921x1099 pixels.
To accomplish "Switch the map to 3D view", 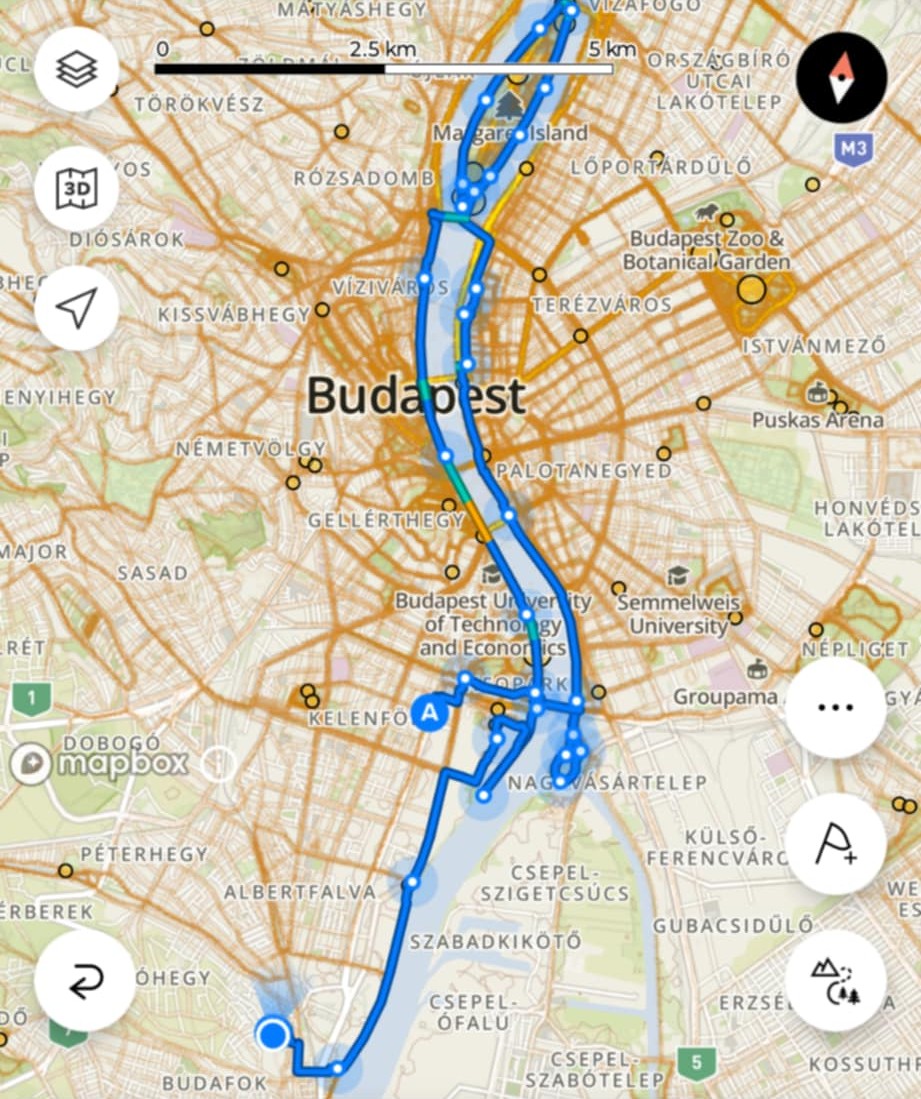I will click(77, 188).
